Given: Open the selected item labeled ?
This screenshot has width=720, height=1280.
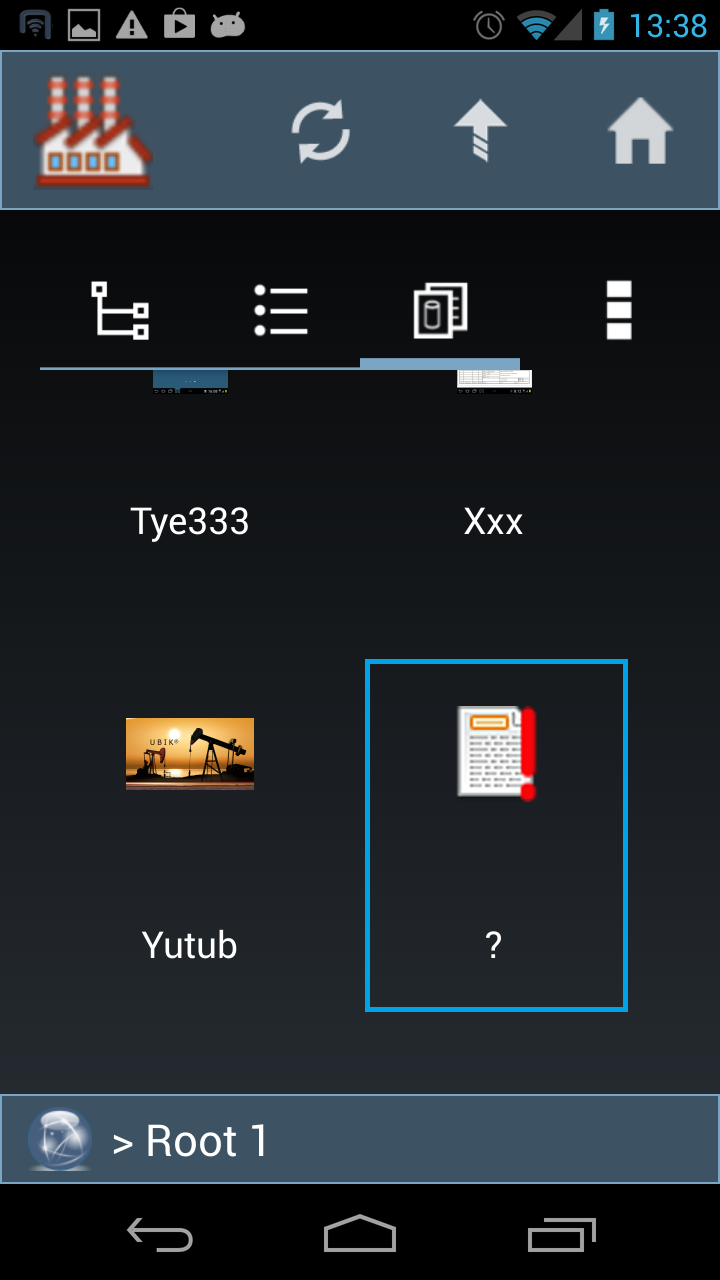Looking at the screenshot, I should [x=496, y=835].
